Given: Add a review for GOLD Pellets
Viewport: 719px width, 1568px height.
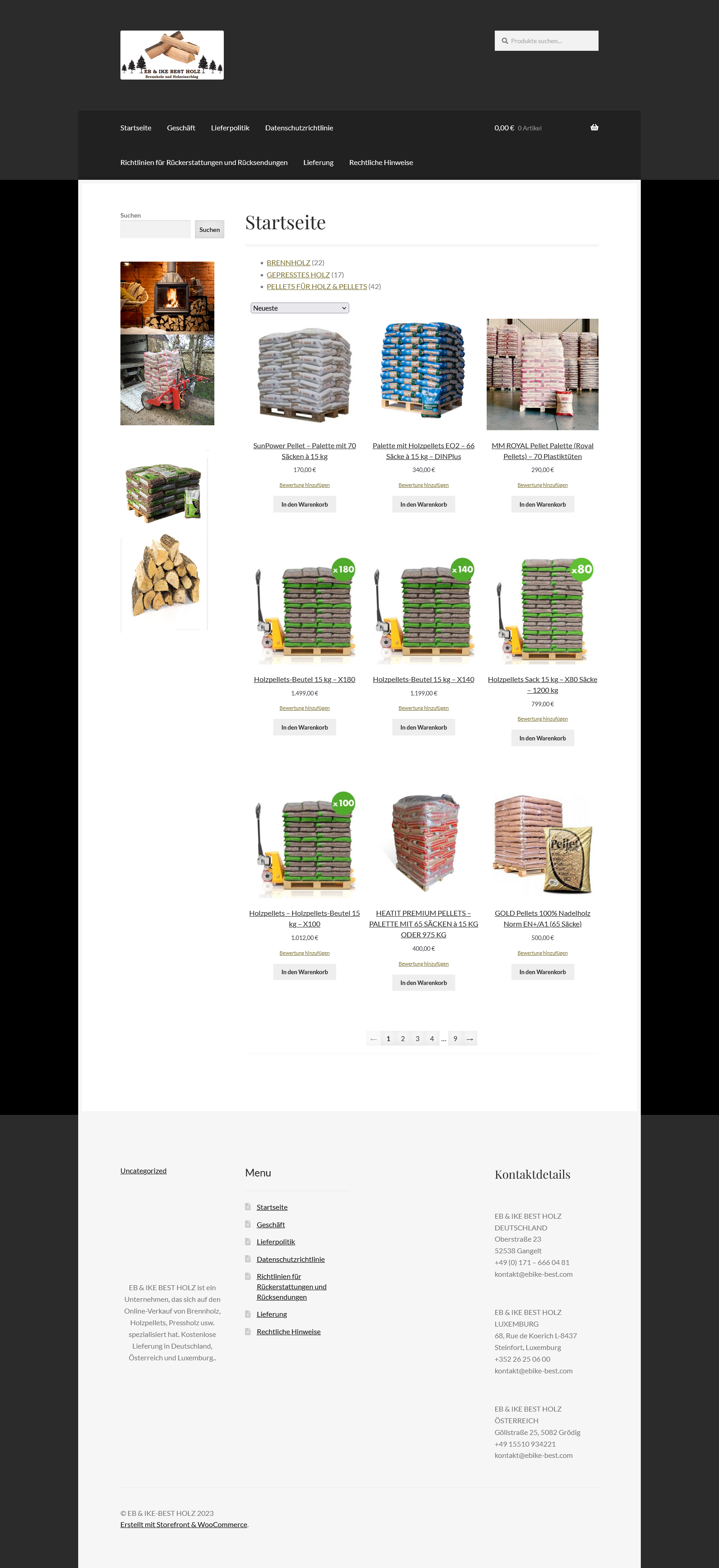Looking at the screenshot, I should click(542, 953).
